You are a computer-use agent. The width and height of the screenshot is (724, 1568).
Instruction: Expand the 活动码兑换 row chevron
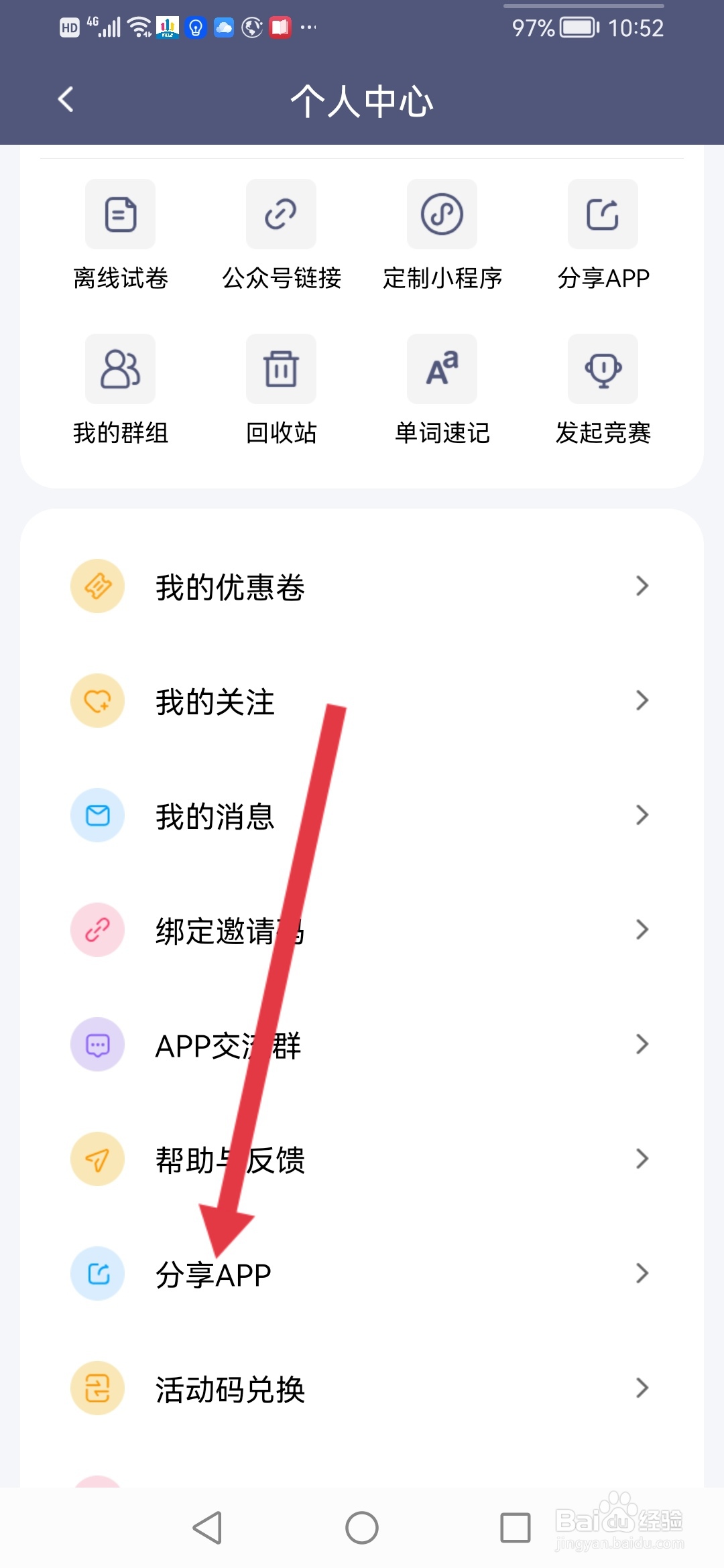[x=642, y=1388]
